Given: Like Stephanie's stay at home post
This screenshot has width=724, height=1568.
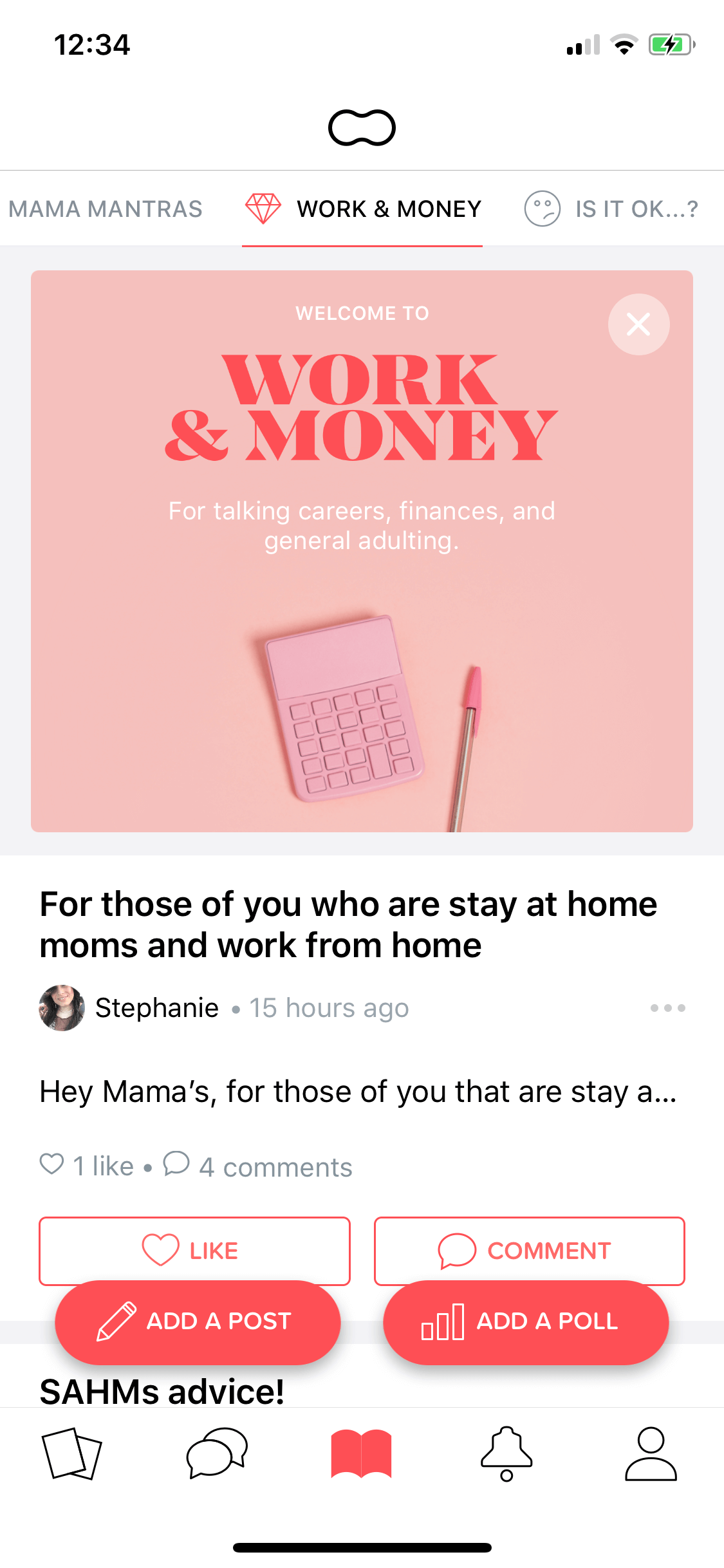Looking at the screenshot, I should 194,1251.
